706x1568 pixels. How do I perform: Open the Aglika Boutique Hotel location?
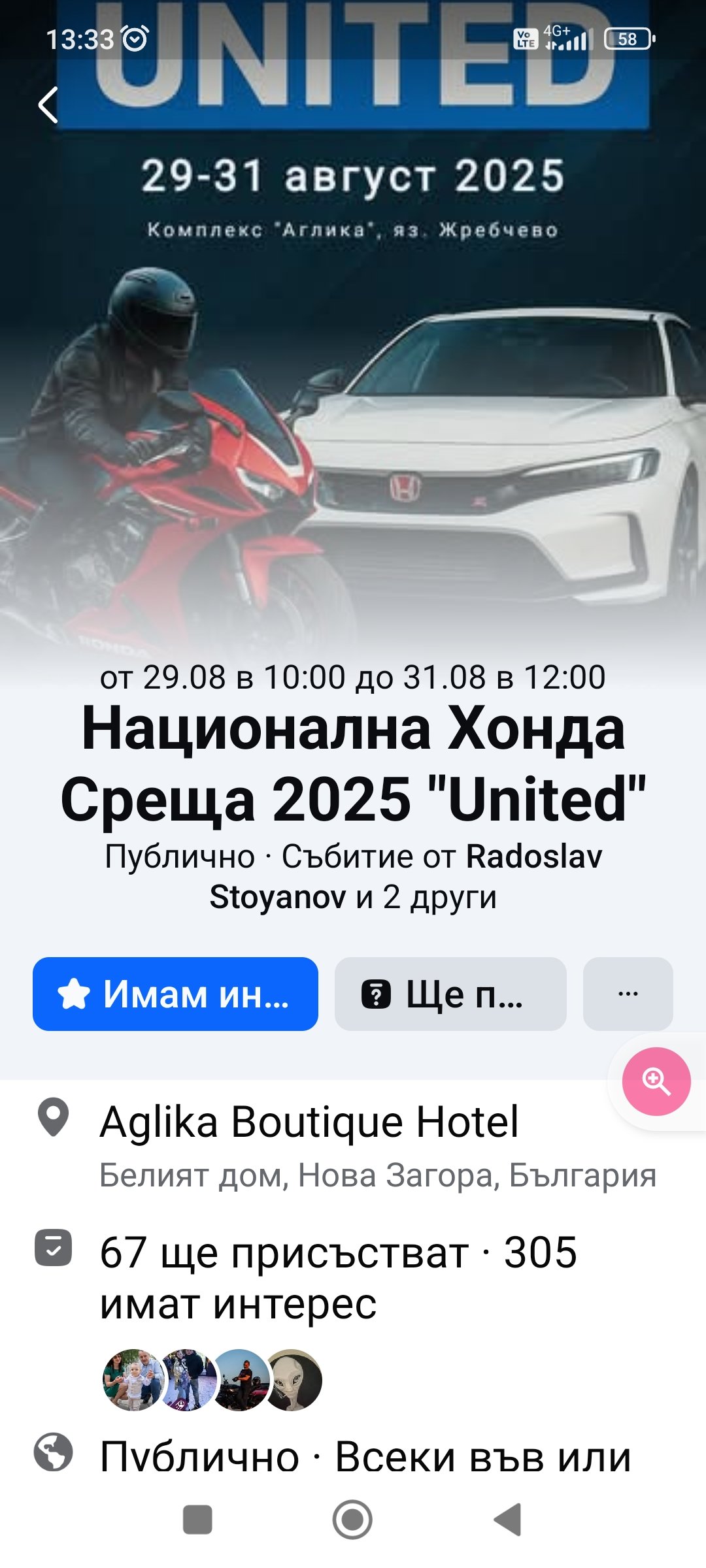coord(353,1147)
